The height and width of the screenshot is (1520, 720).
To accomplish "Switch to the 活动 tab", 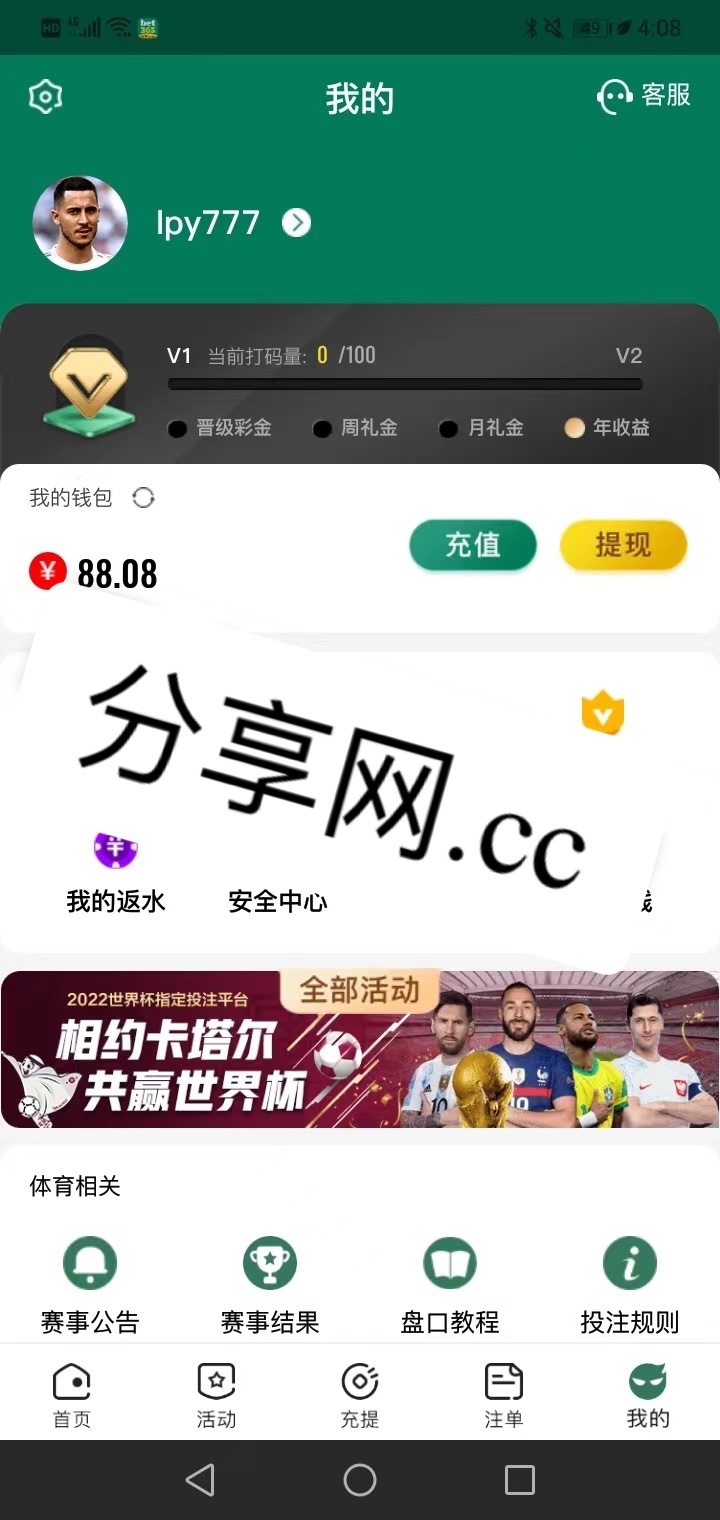I will [x=216, y=1394].
